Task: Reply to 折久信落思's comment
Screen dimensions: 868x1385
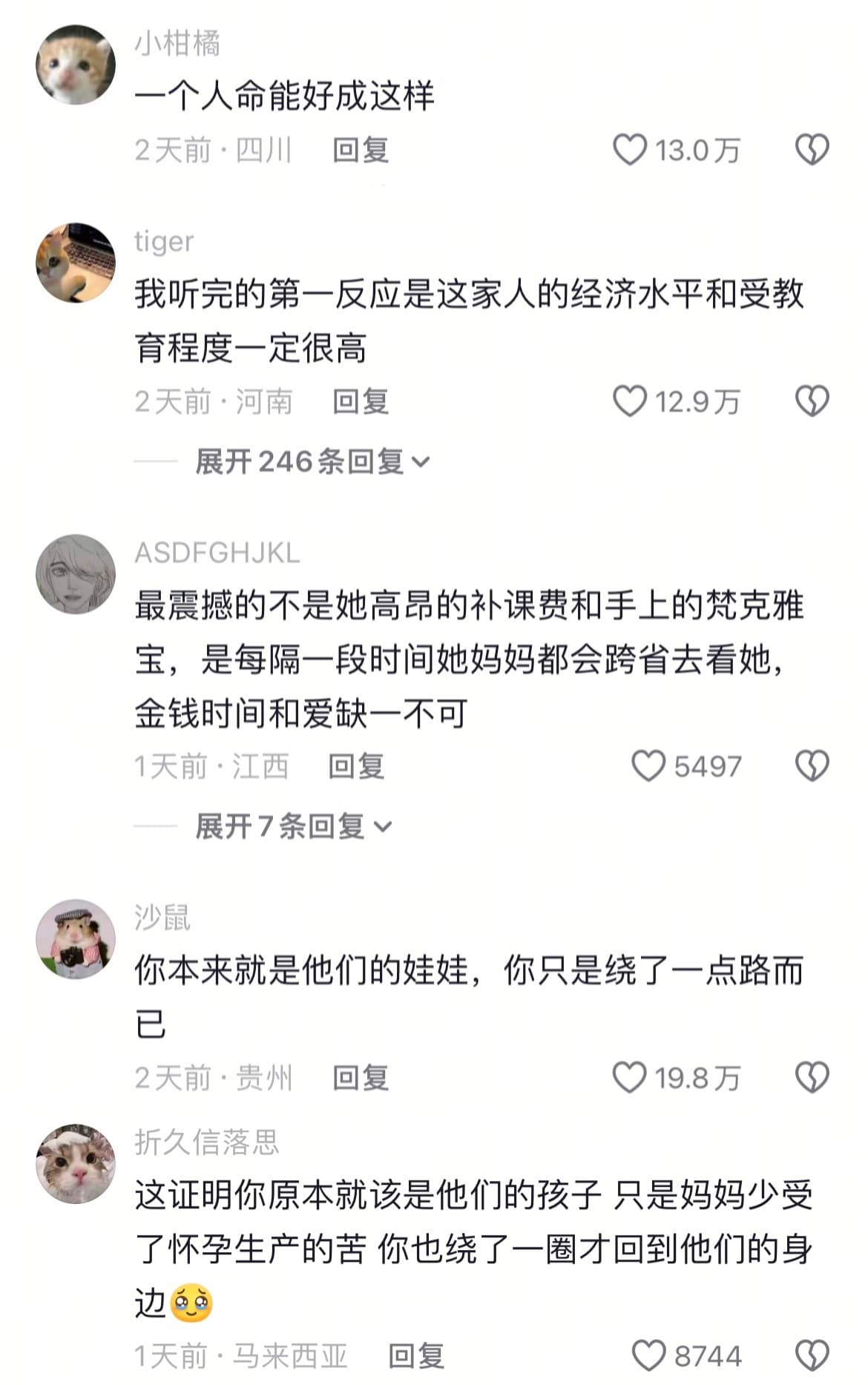Action: pyautogui.click(x=416, y=1356)
